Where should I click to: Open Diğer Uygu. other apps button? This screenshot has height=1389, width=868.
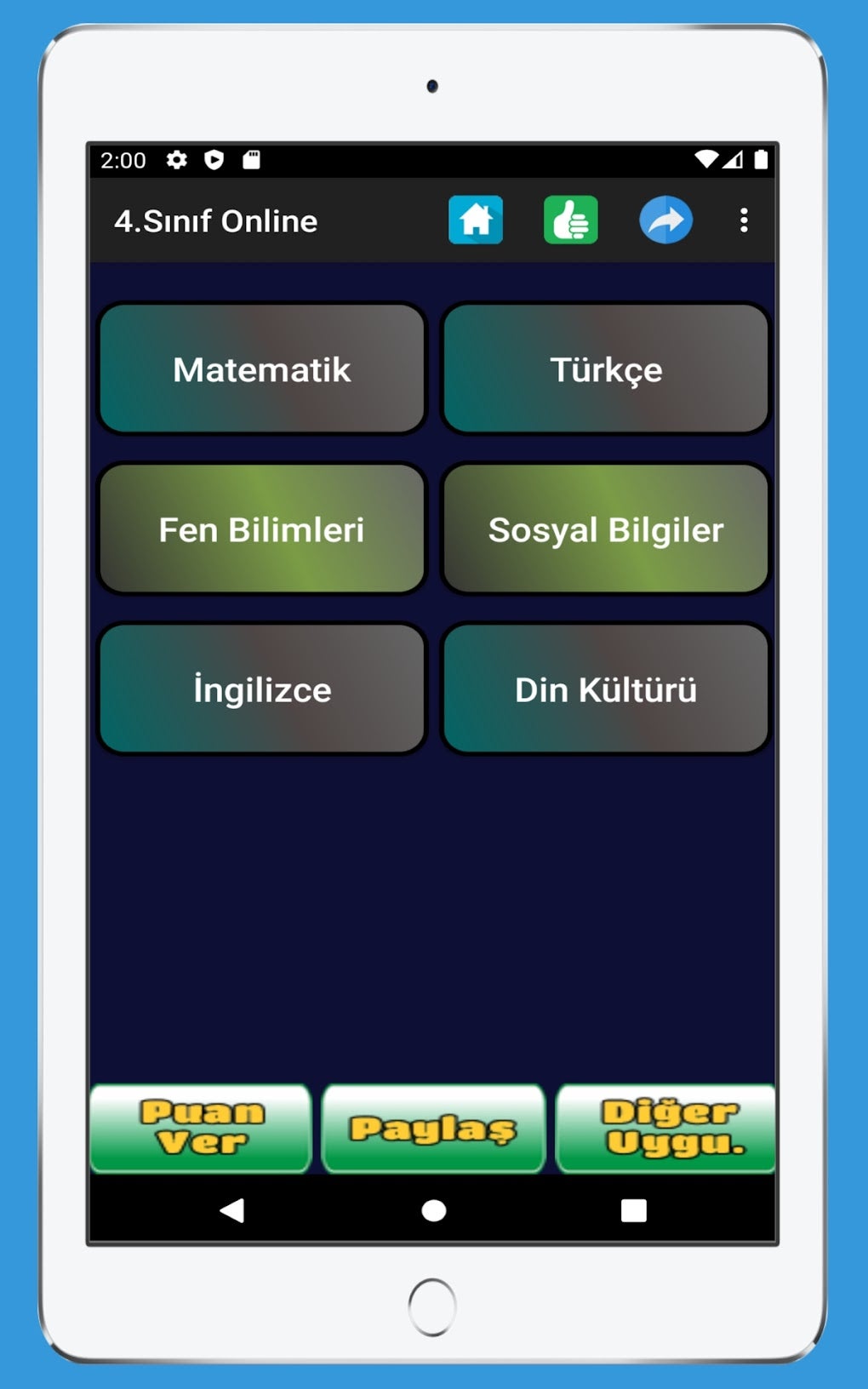point(666,1129)
